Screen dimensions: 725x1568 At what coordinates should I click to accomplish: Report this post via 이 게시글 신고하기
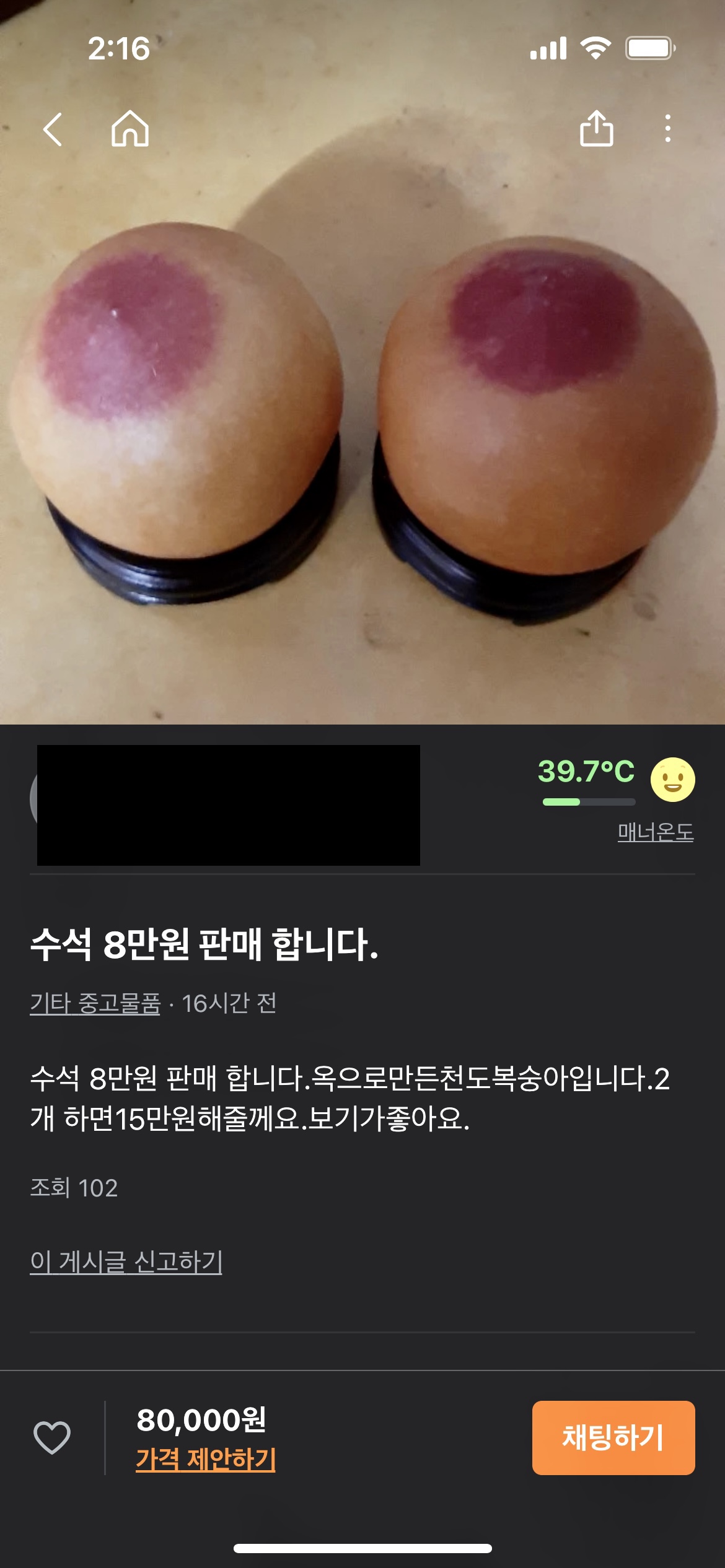coord(126,1261)
